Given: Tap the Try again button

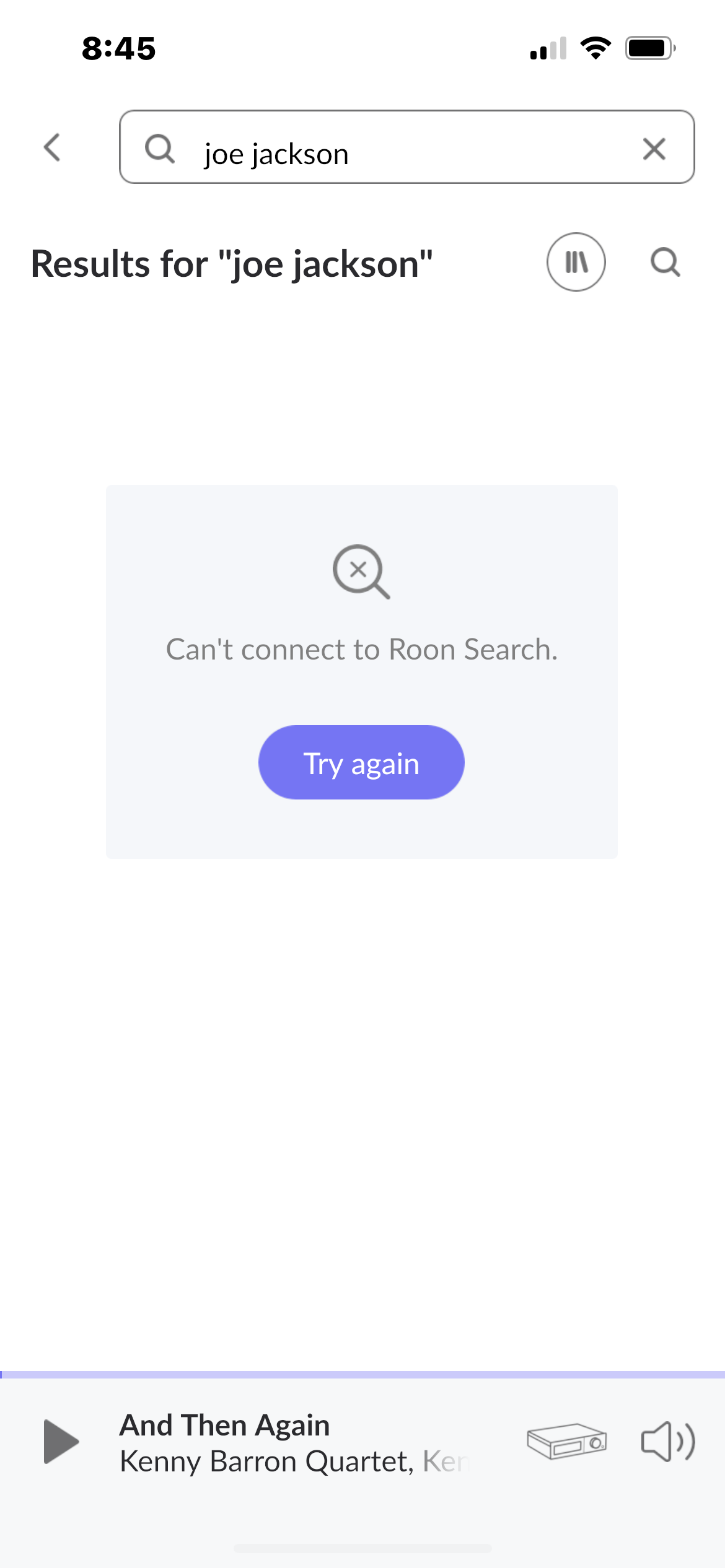Looking at the screenshot, I should tap(361, 762).
